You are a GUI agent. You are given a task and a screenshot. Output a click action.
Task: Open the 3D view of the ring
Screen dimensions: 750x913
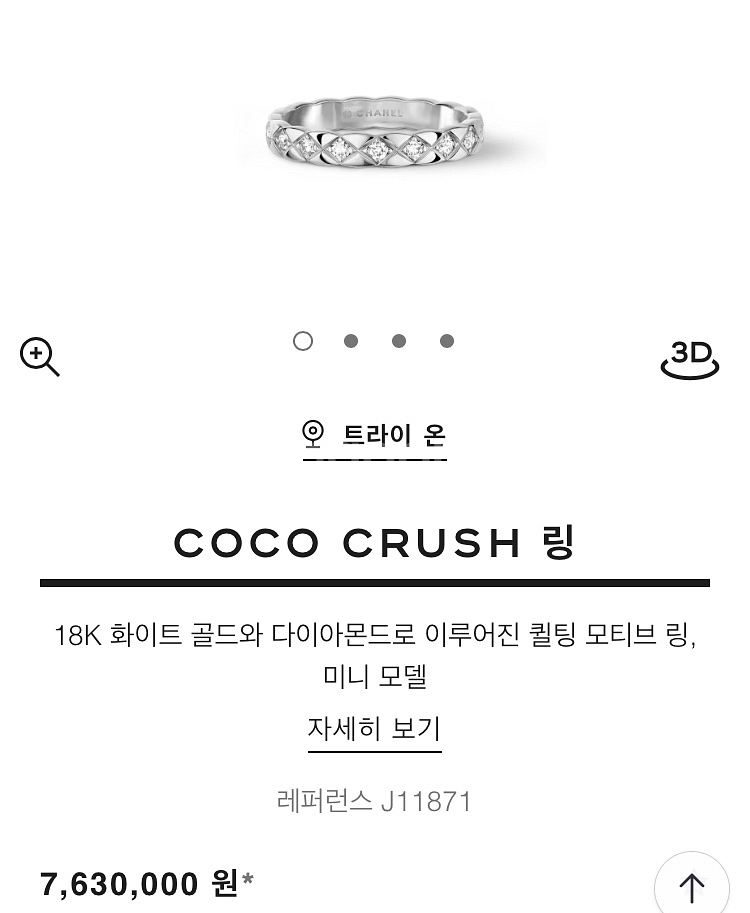[x=690, y=359]
